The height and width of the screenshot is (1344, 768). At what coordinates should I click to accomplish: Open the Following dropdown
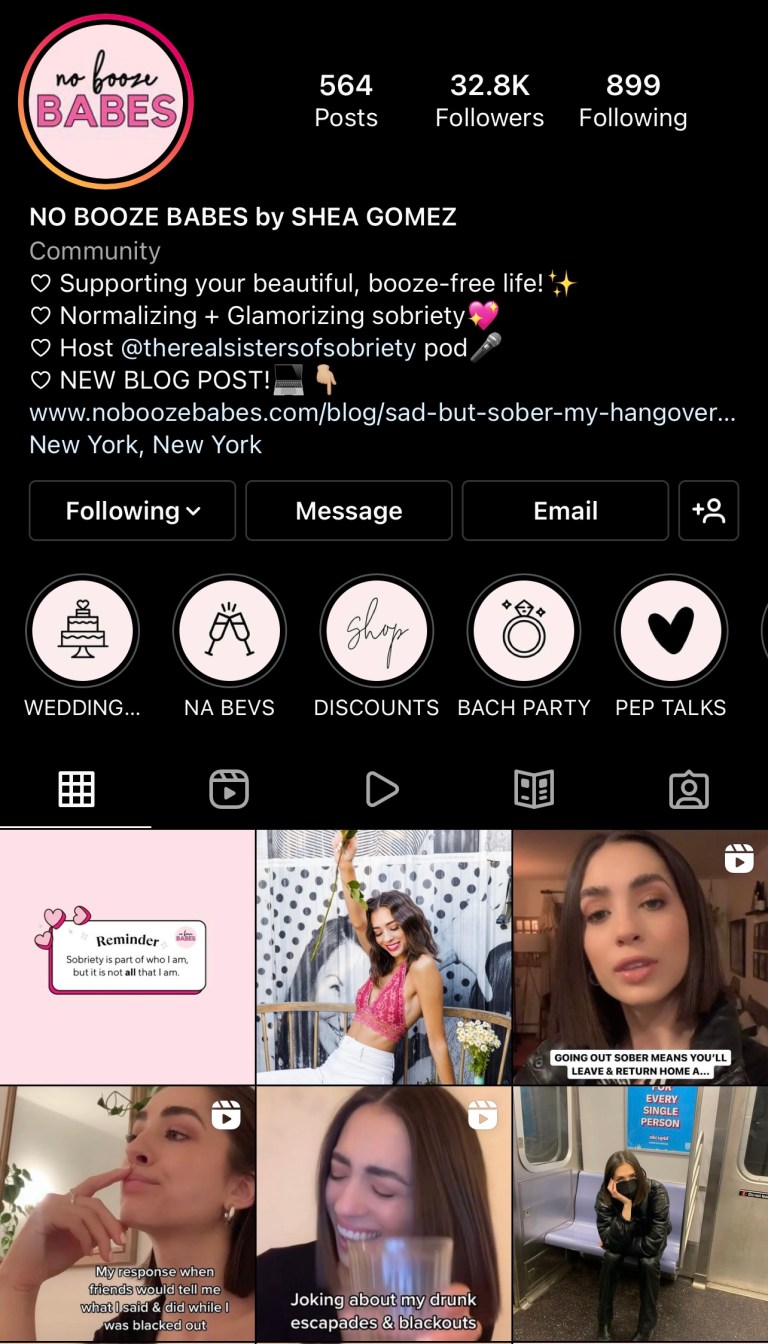coord(132,511)
